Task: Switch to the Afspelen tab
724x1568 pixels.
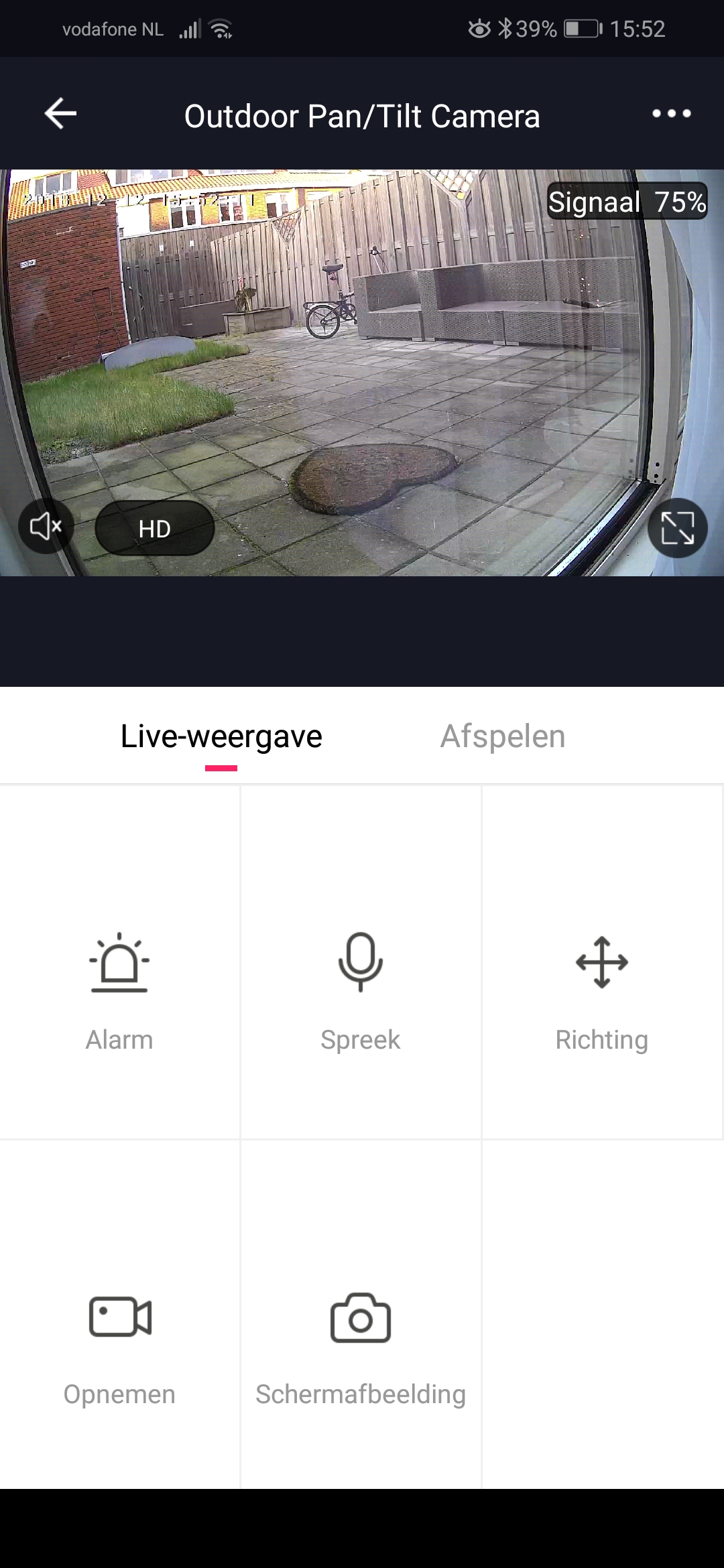Action: [503, 736]
